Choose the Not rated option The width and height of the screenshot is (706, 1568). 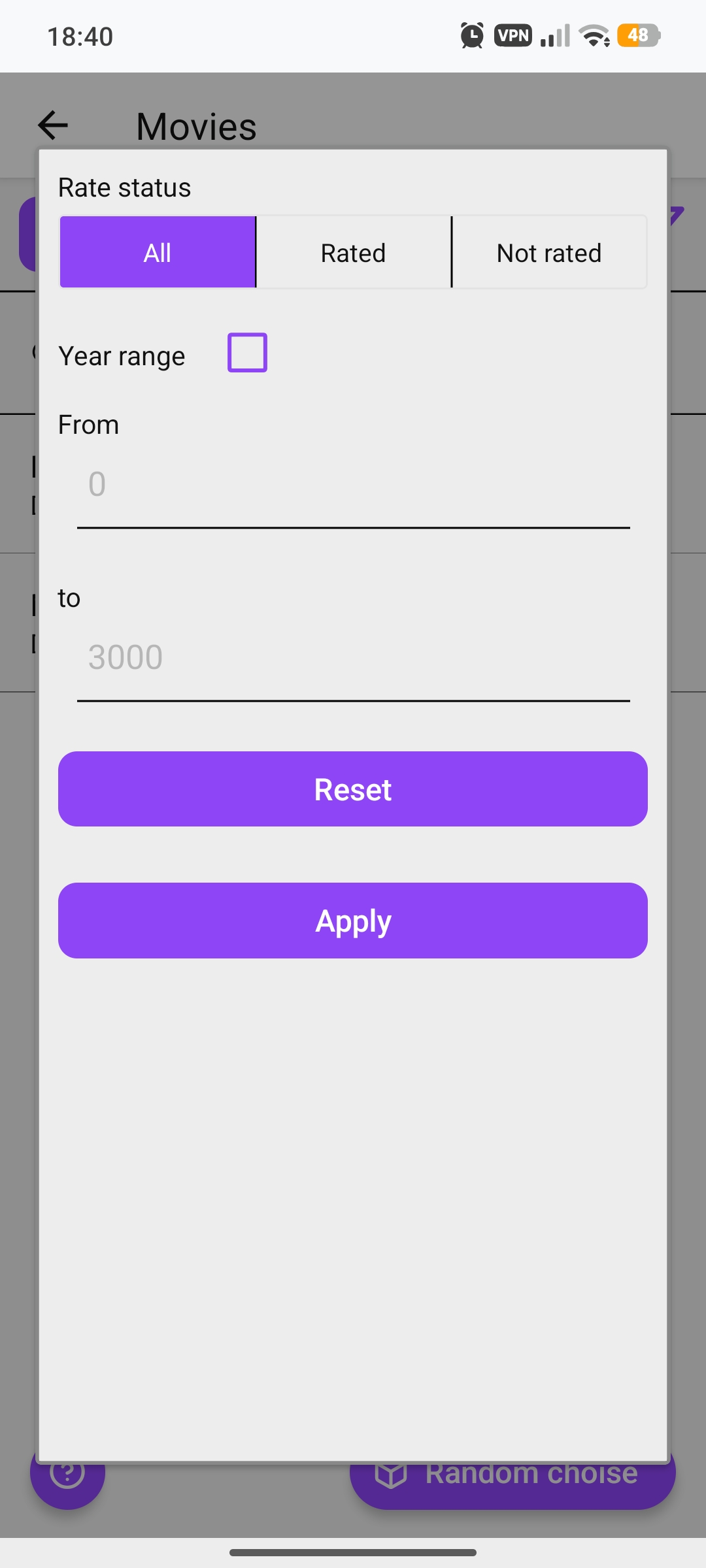point(549,252)
